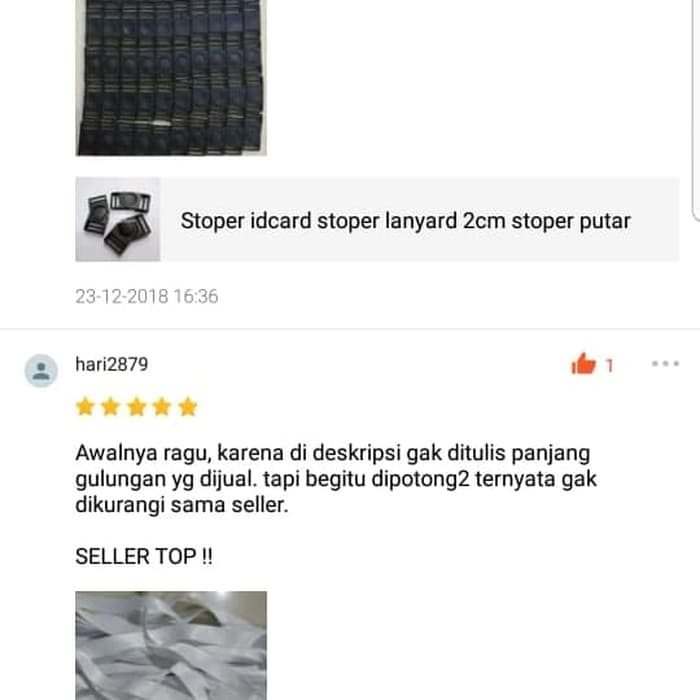Like the review by hari2879

point(584,365)
